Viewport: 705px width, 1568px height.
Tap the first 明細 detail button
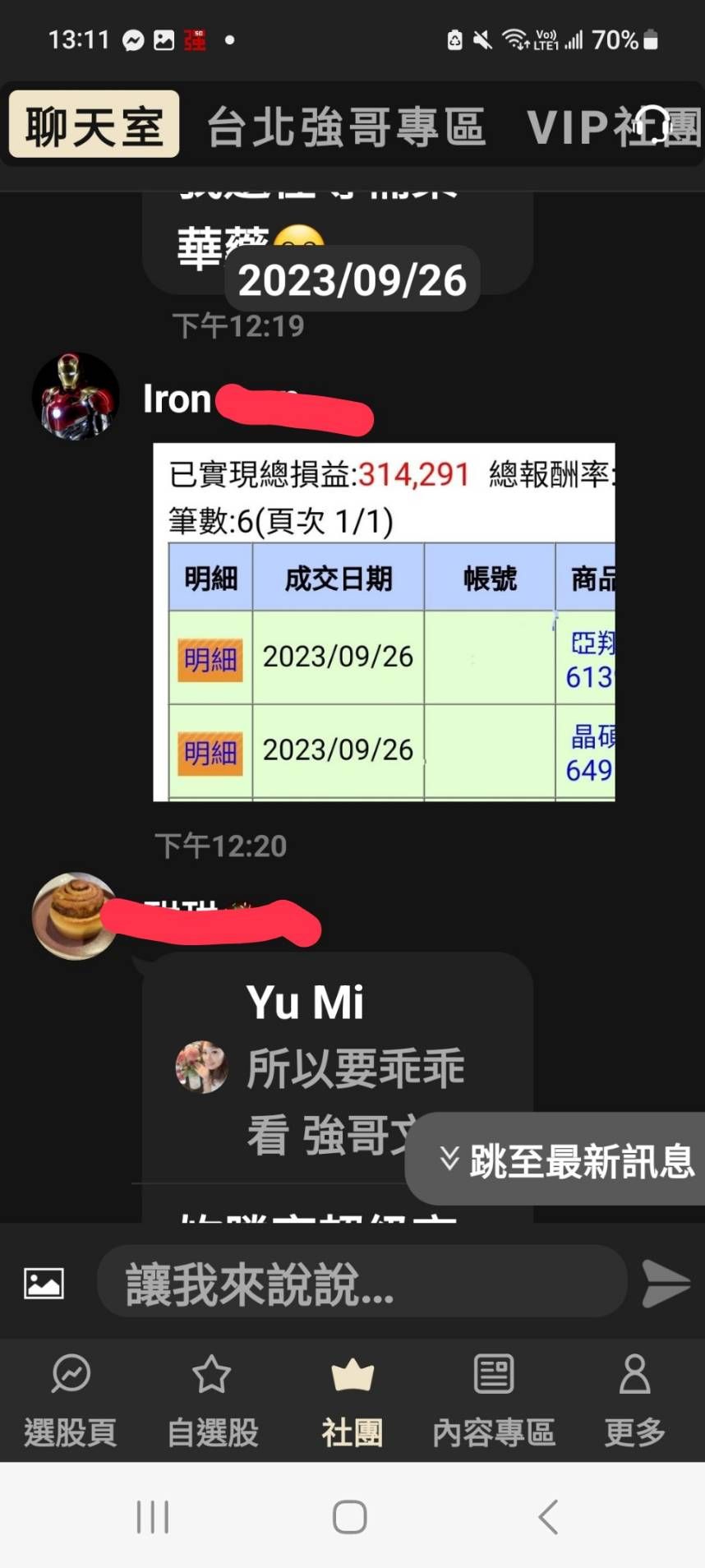click(x=210, y=659)
